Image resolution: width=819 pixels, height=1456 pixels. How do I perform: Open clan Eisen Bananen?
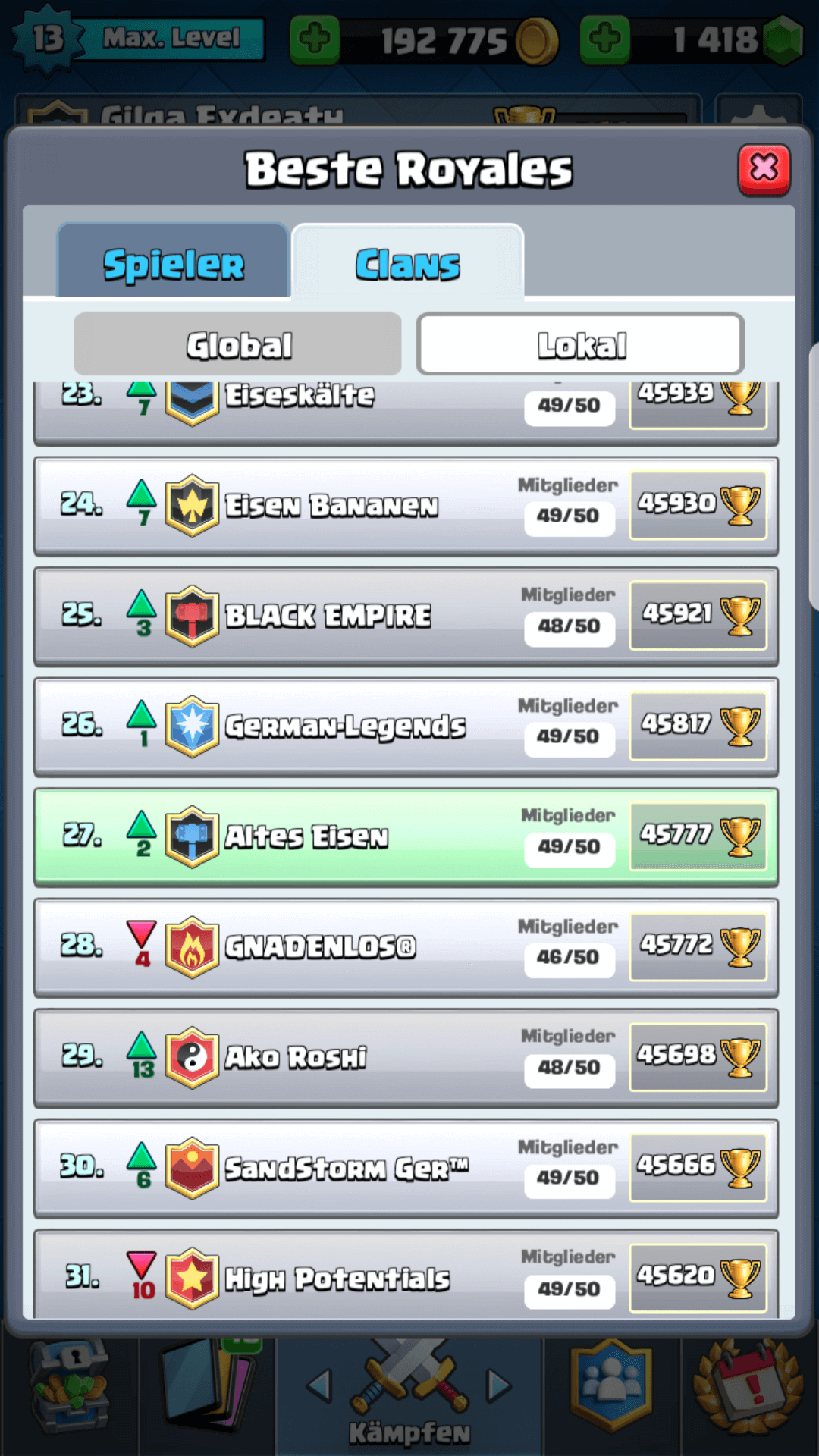click(x=406, y=506)
